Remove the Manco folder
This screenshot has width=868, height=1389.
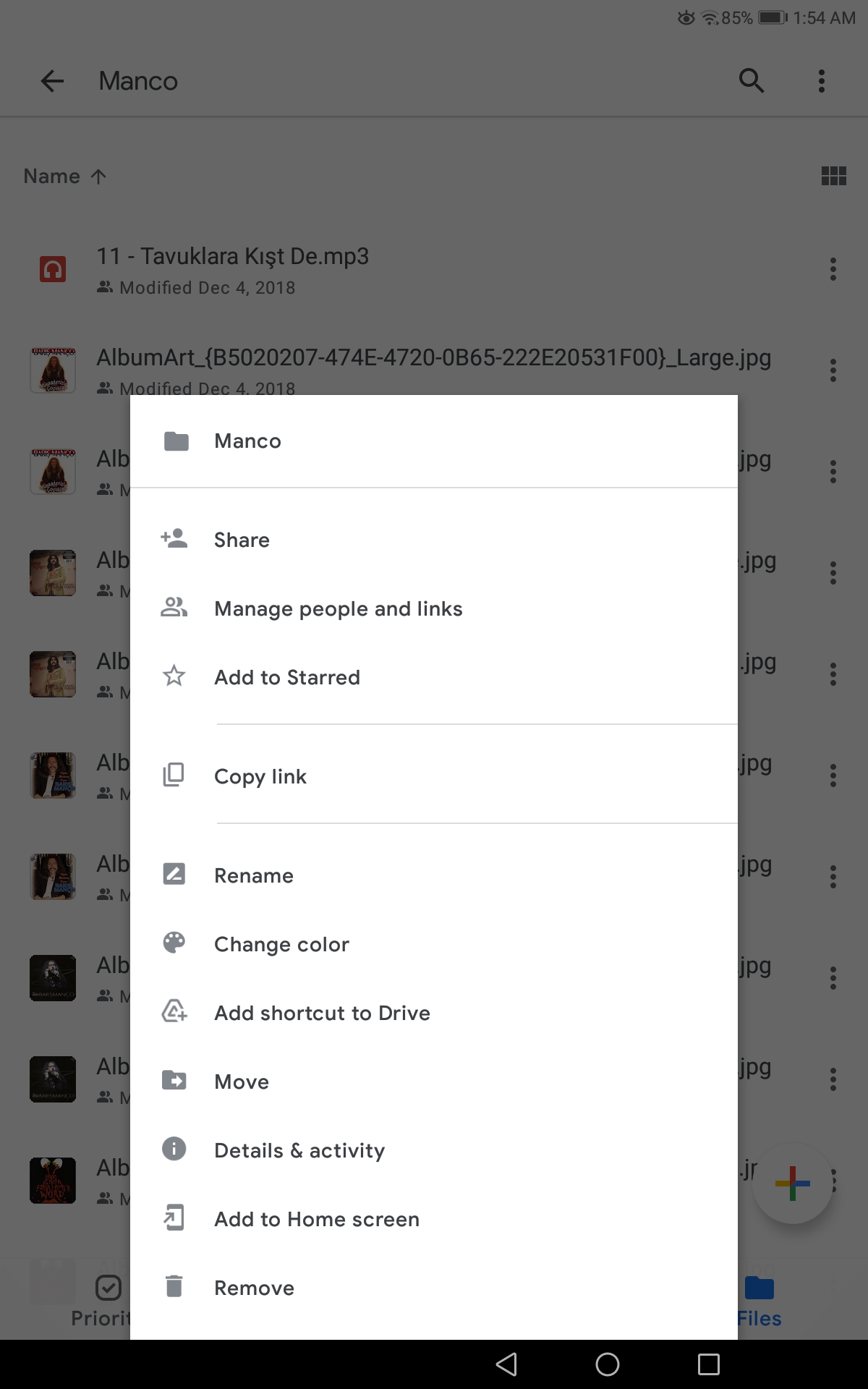[434, 1288]
